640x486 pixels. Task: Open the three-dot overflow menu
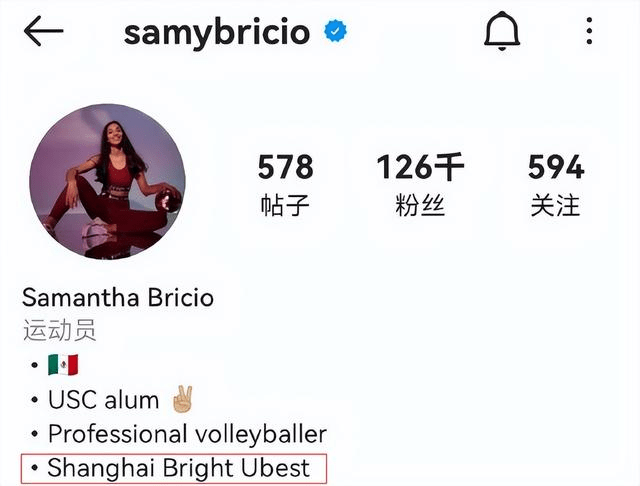(589, 32)
